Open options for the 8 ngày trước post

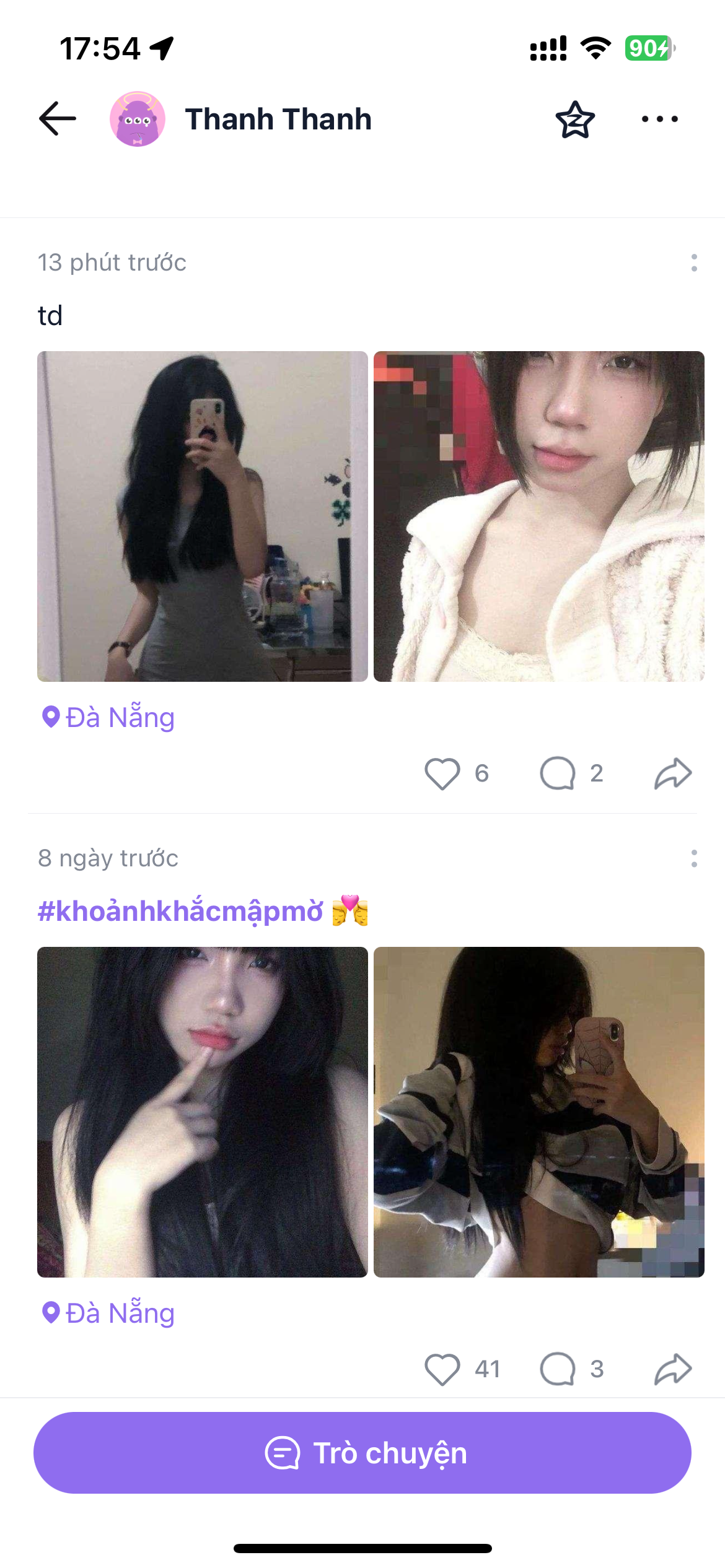[x=694, y=858]
